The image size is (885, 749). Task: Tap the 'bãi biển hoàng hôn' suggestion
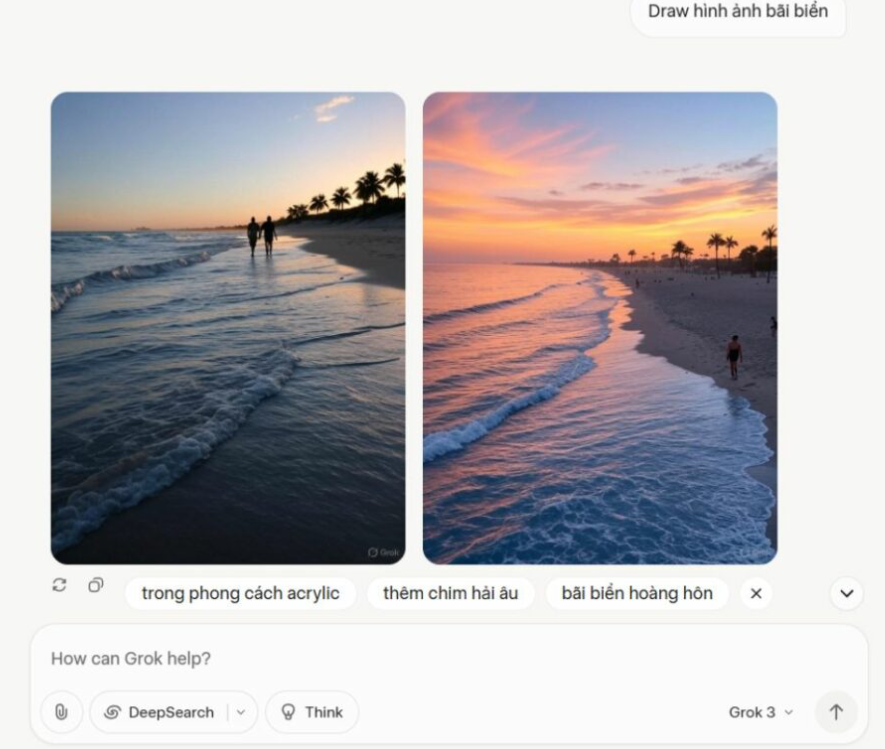click(x=637, y=593)
